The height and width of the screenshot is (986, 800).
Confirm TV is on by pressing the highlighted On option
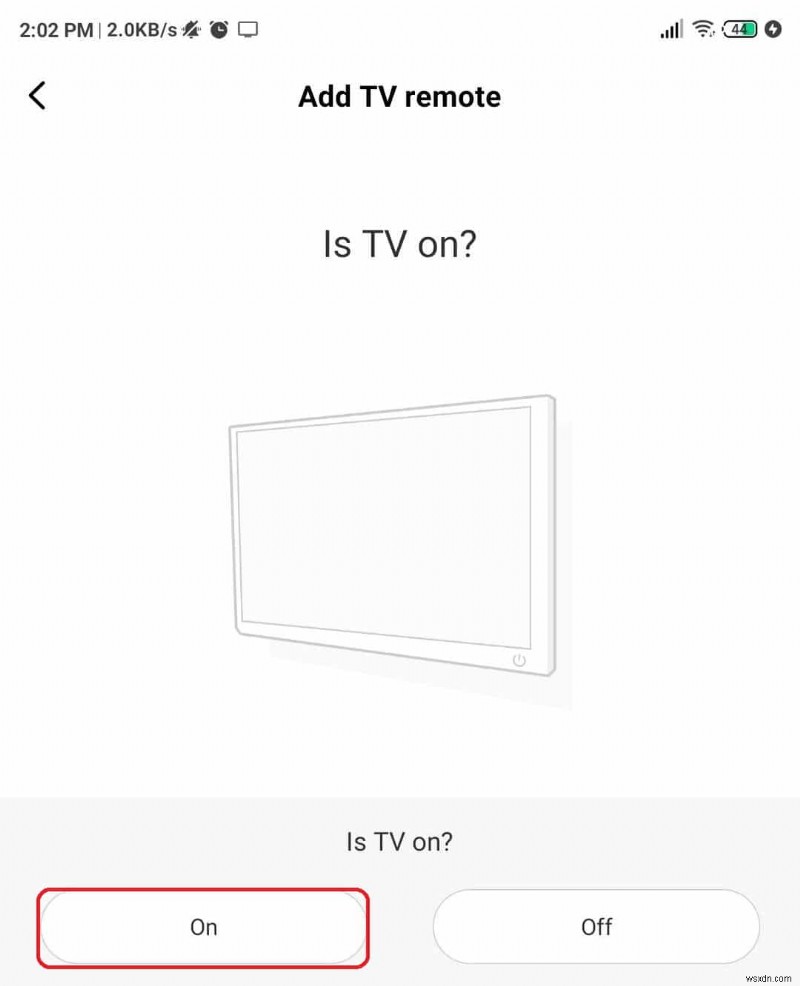203,927
